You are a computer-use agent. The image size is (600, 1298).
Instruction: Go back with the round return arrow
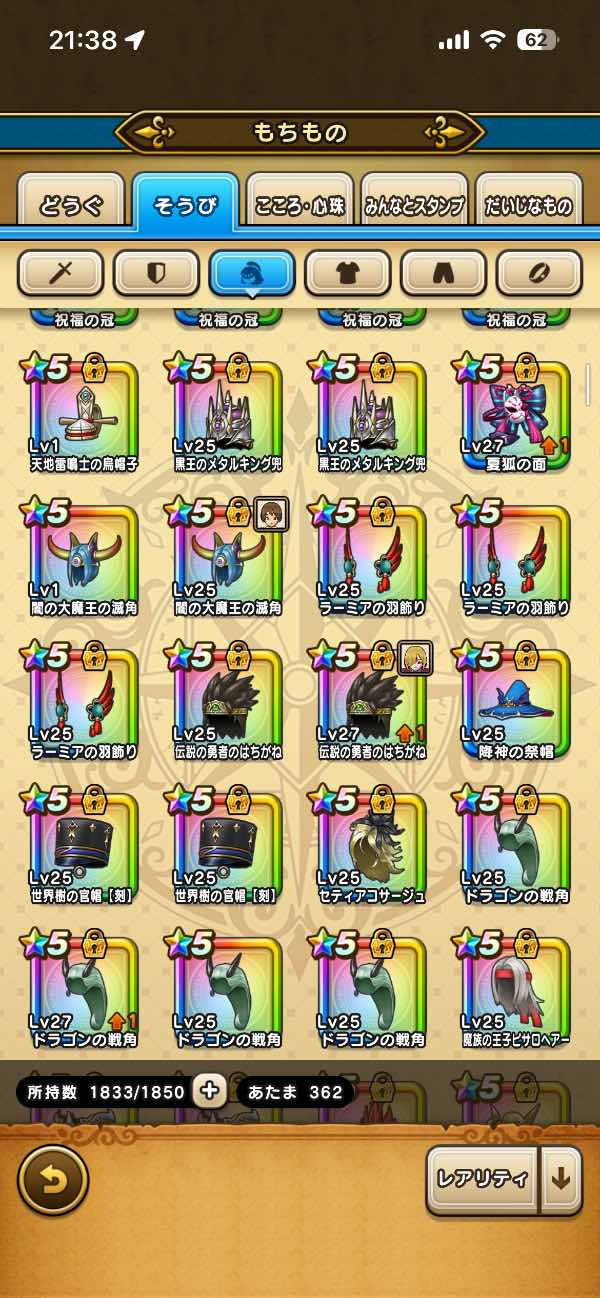click(53, 1181)
